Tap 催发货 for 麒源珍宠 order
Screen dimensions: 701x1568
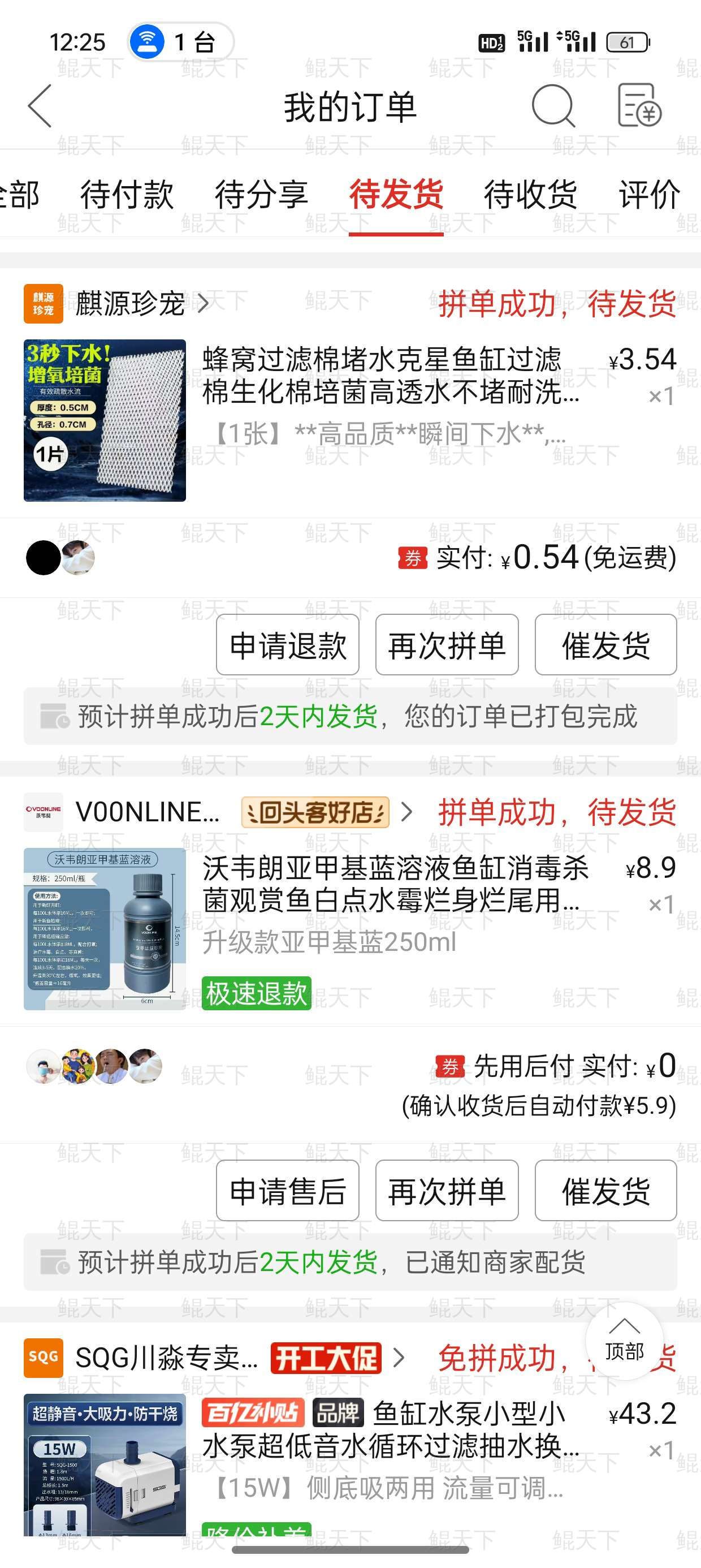click(x=605, y=645)
